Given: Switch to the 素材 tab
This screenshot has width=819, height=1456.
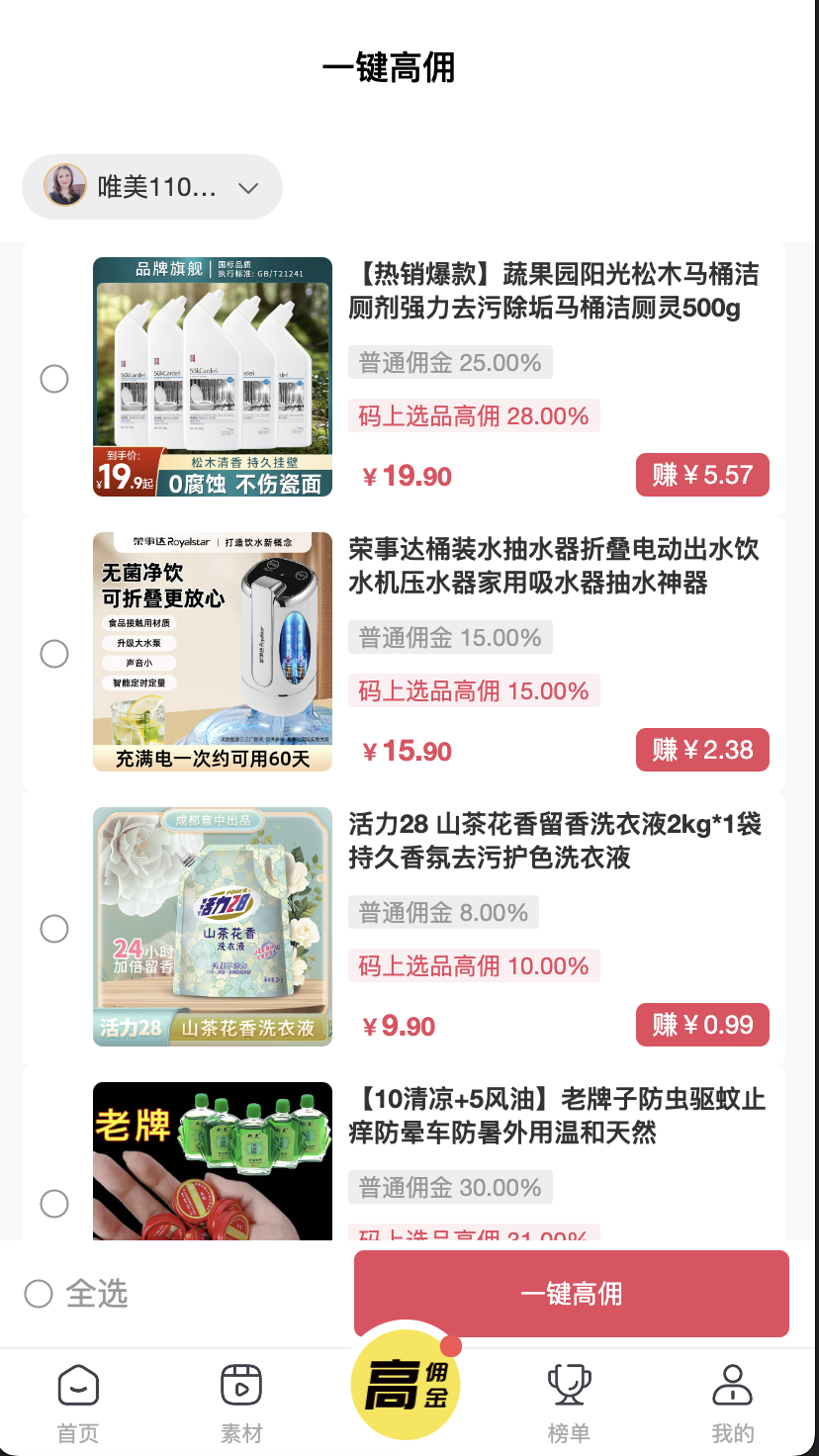Looking at the screenshot, I should (x=241, y=1403).
